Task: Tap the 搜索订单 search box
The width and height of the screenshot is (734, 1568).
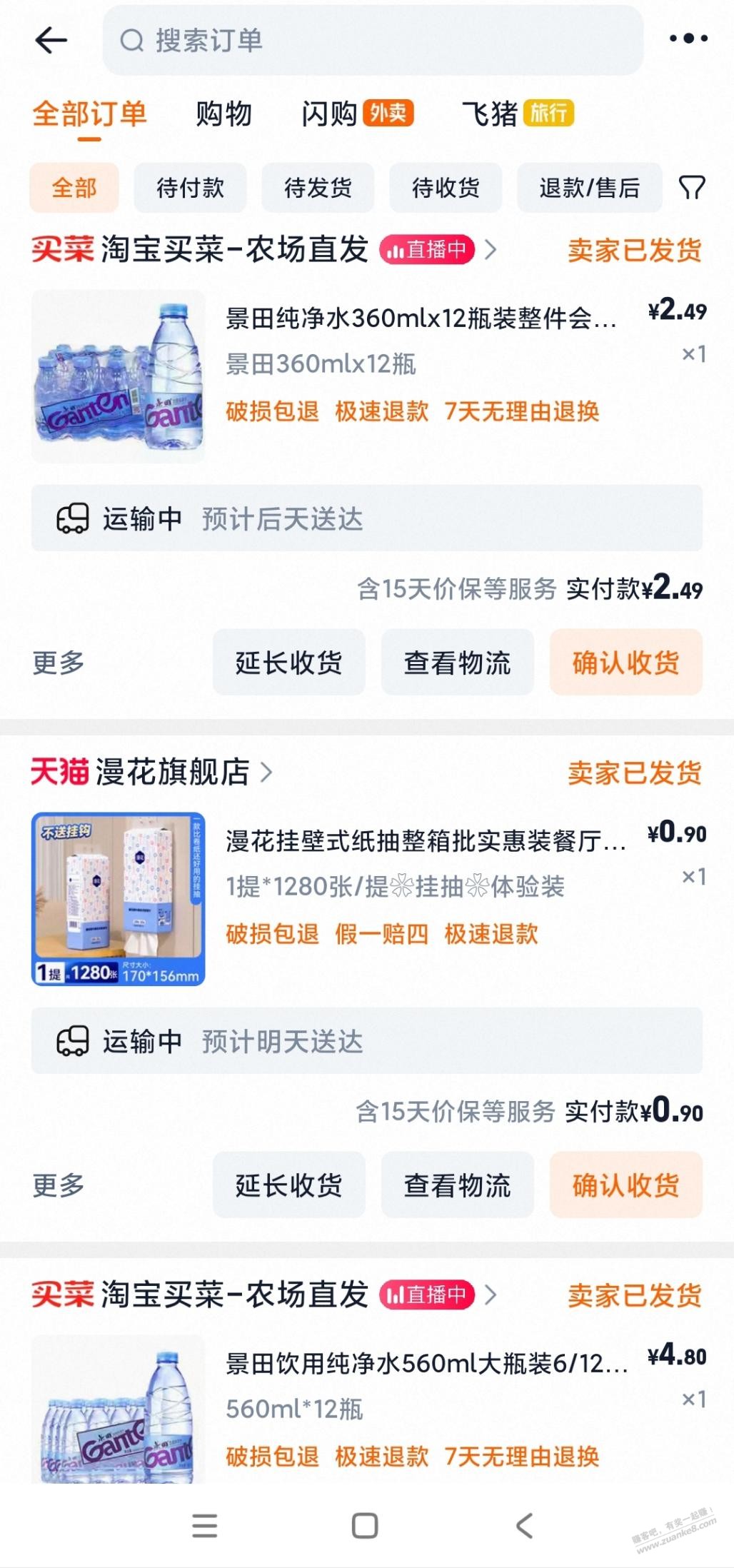Action: point(372,41)
